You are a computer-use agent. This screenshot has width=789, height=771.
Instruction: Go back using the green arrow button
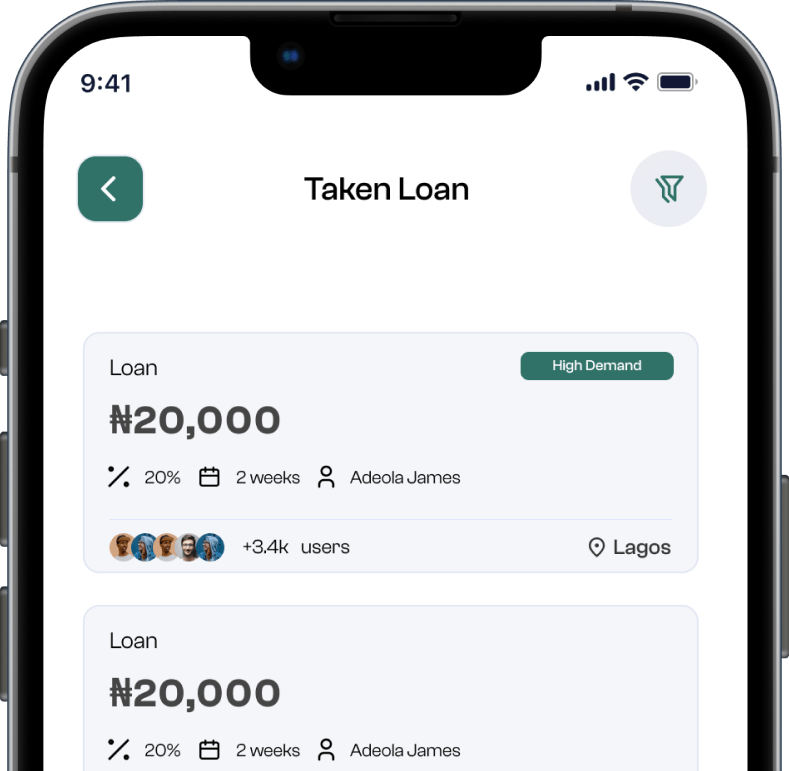tap(110, 189)
